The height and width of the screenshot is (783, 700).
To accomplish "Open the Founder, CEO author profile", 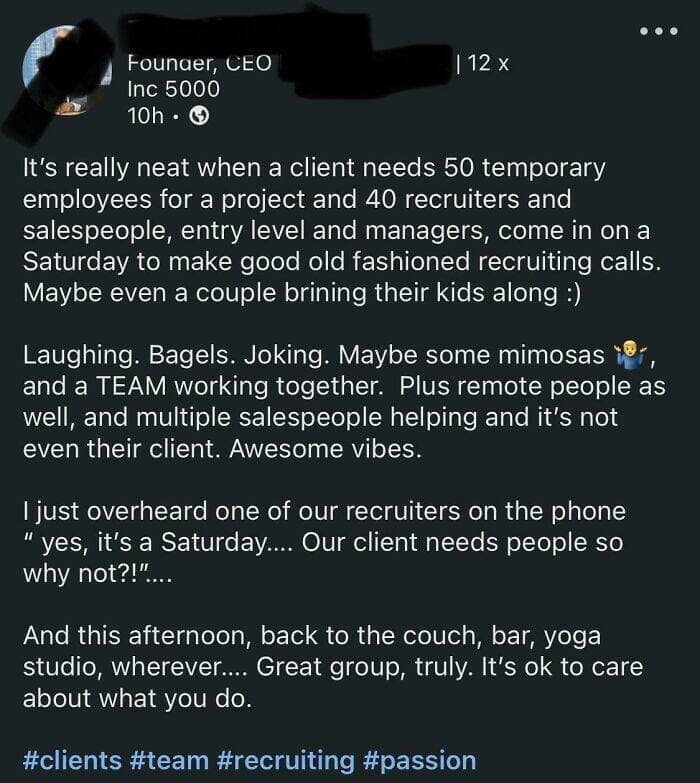I will pos(199,63).
